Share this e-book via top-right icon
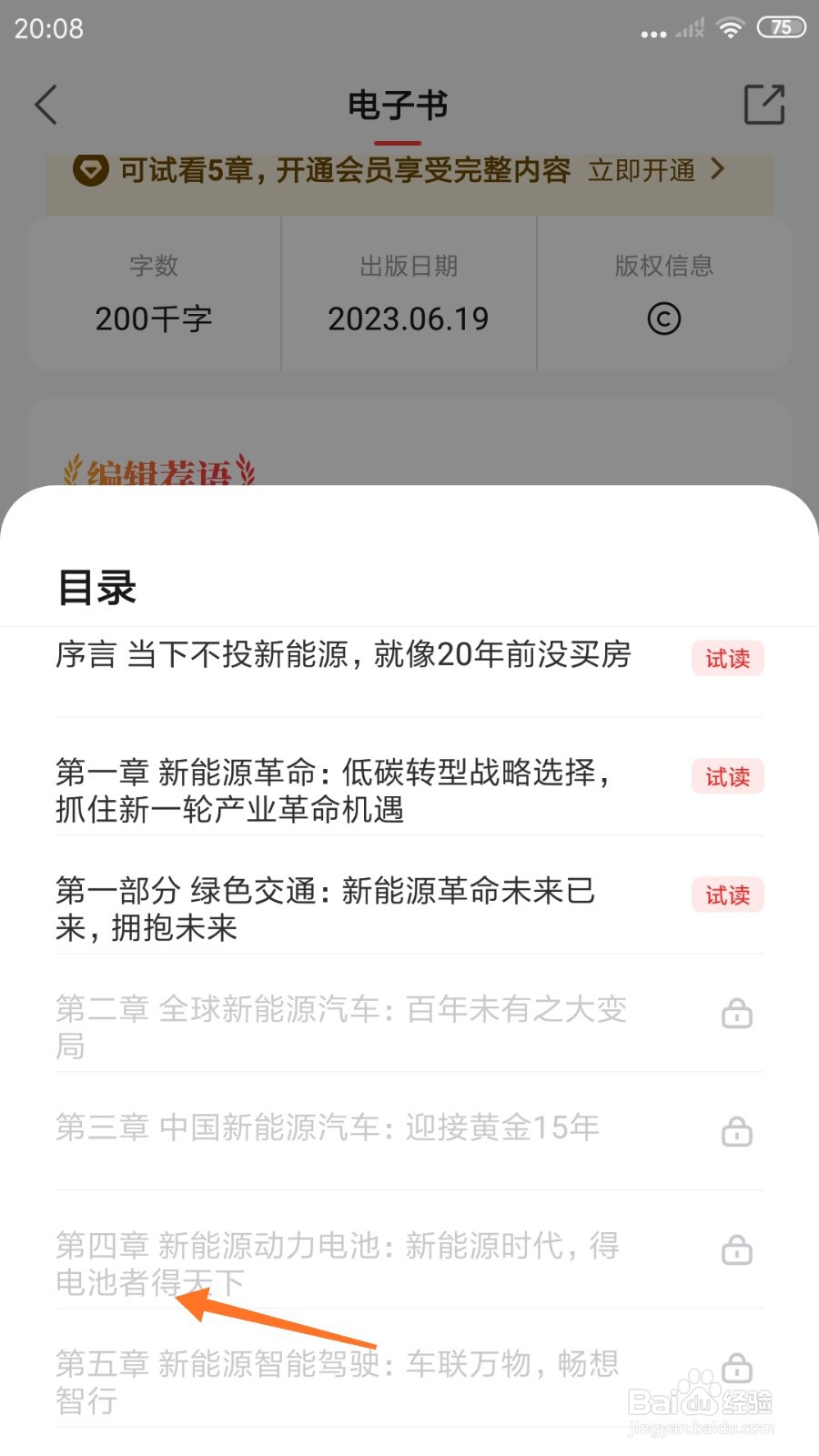 [x=763, y=105]
